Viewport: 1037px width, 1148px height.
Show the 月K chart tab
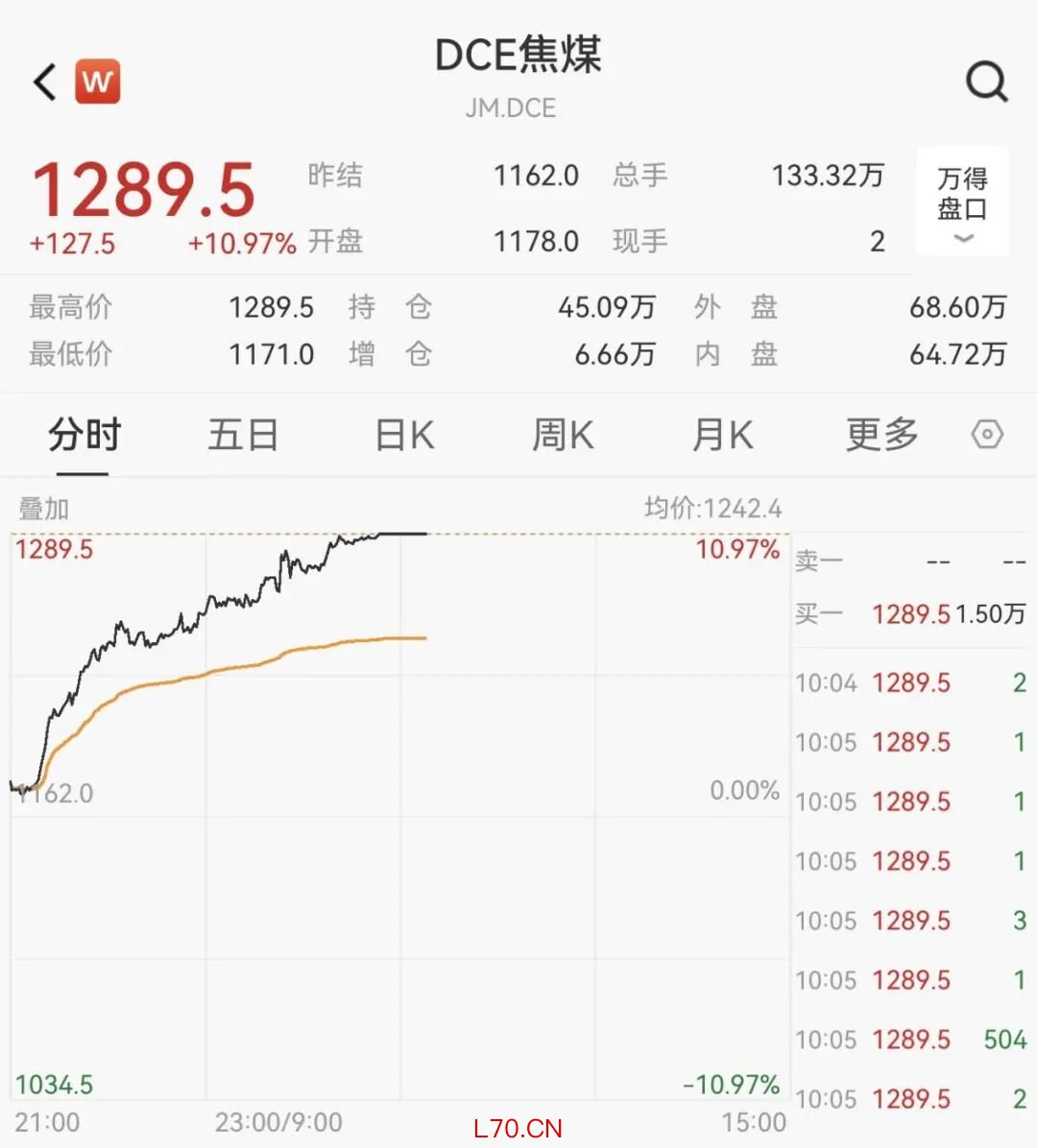(722, 436)
